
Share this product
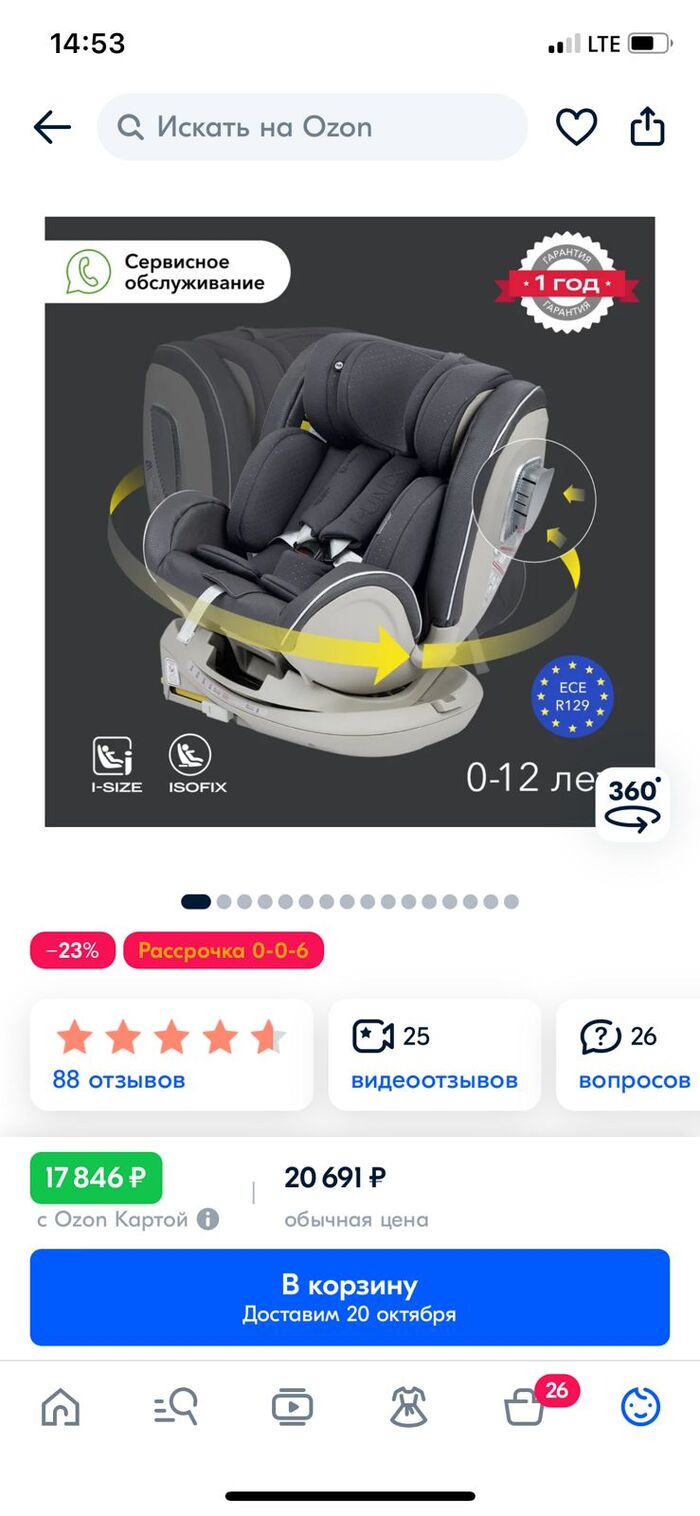point(647,127)
